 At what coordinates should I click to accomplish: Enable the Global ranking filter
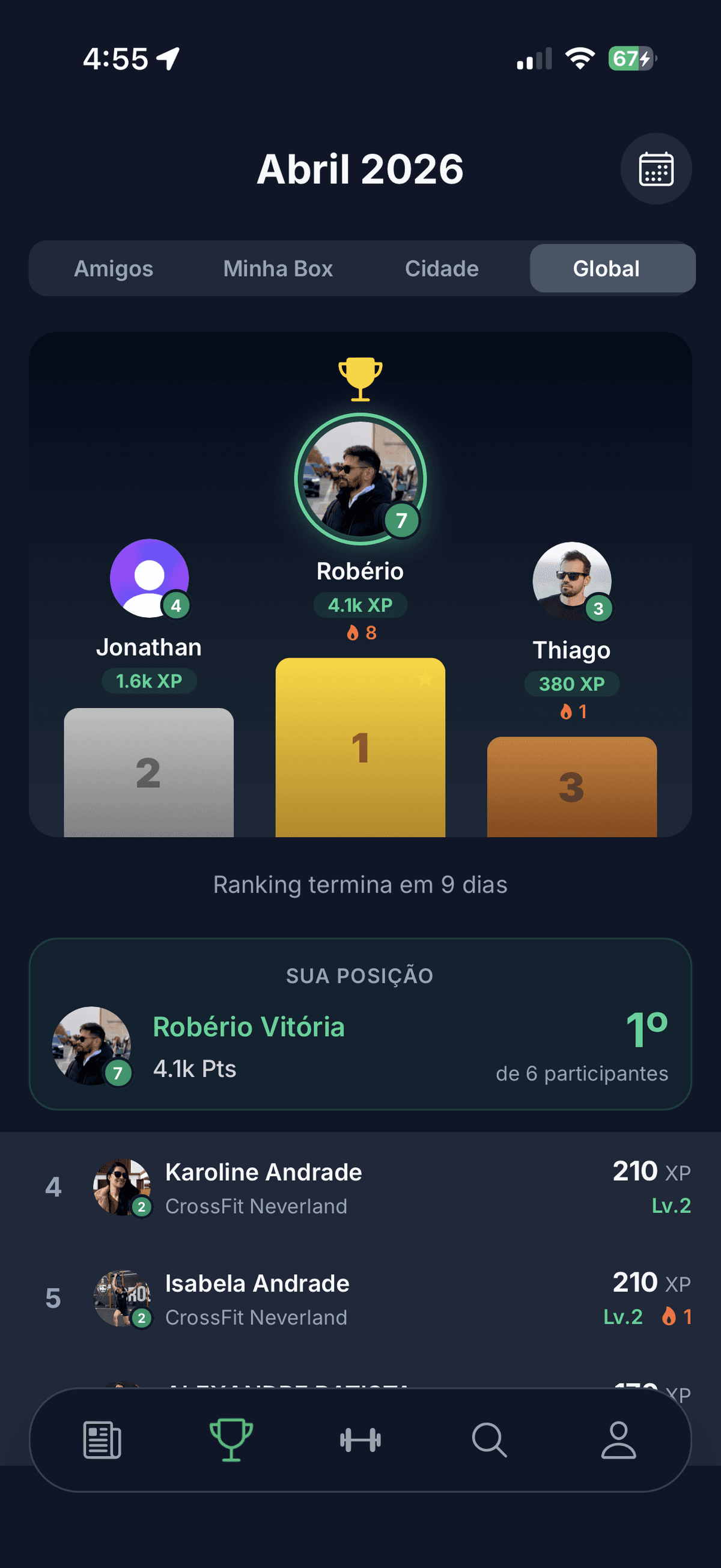(612, 268)
